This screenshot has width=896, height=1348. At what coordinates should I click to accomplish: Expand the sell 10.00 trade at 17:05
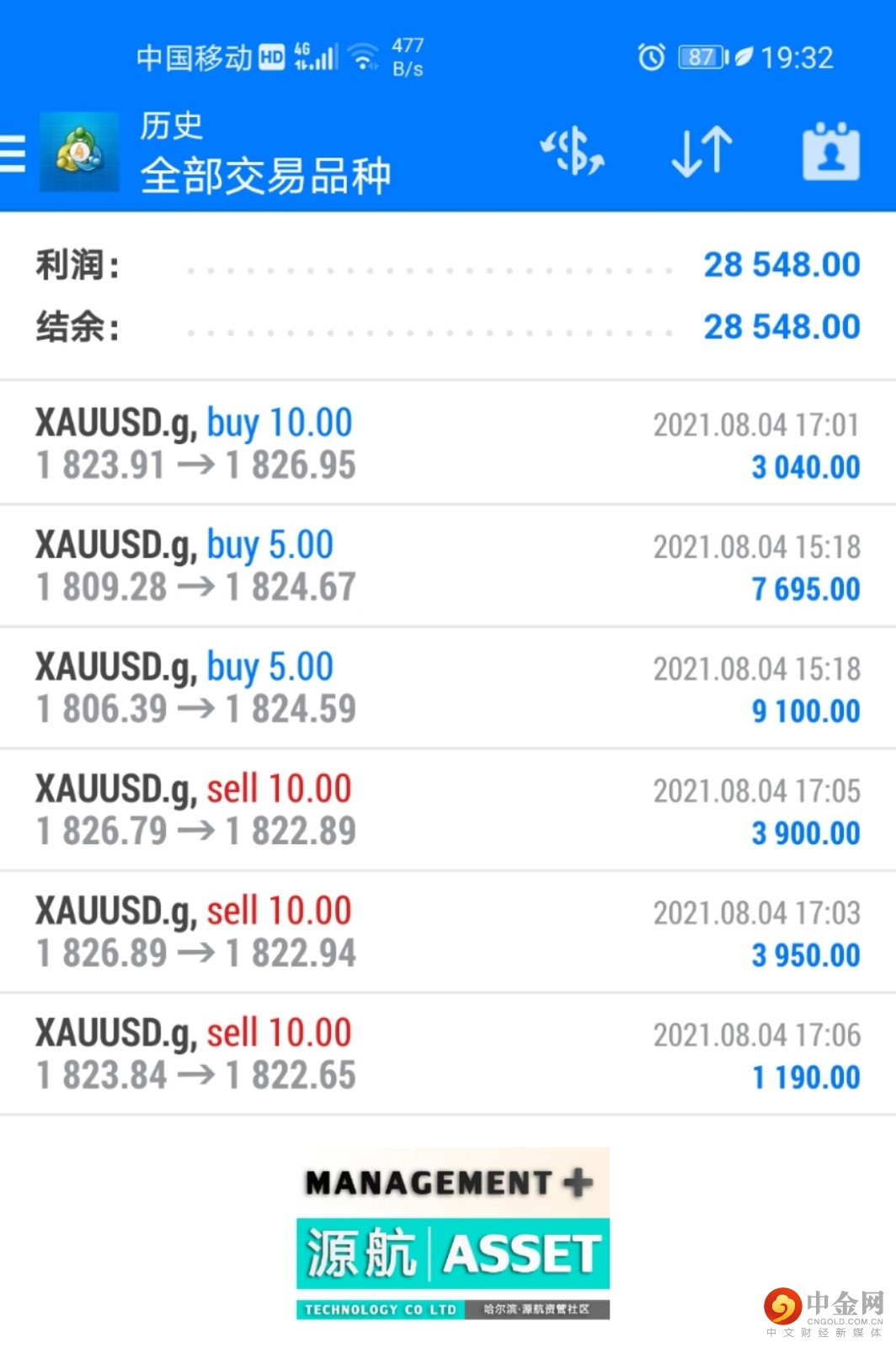[x=447, y=810]
